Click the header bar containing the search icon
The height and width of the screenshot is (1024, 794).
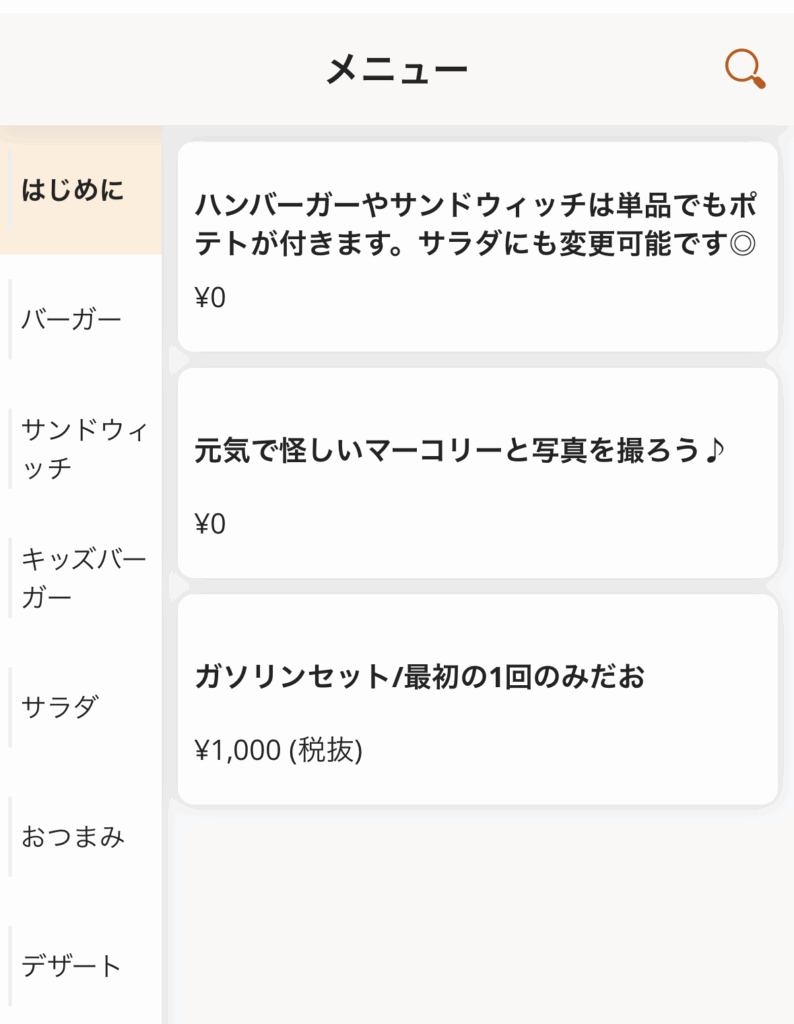click(397, 68)
